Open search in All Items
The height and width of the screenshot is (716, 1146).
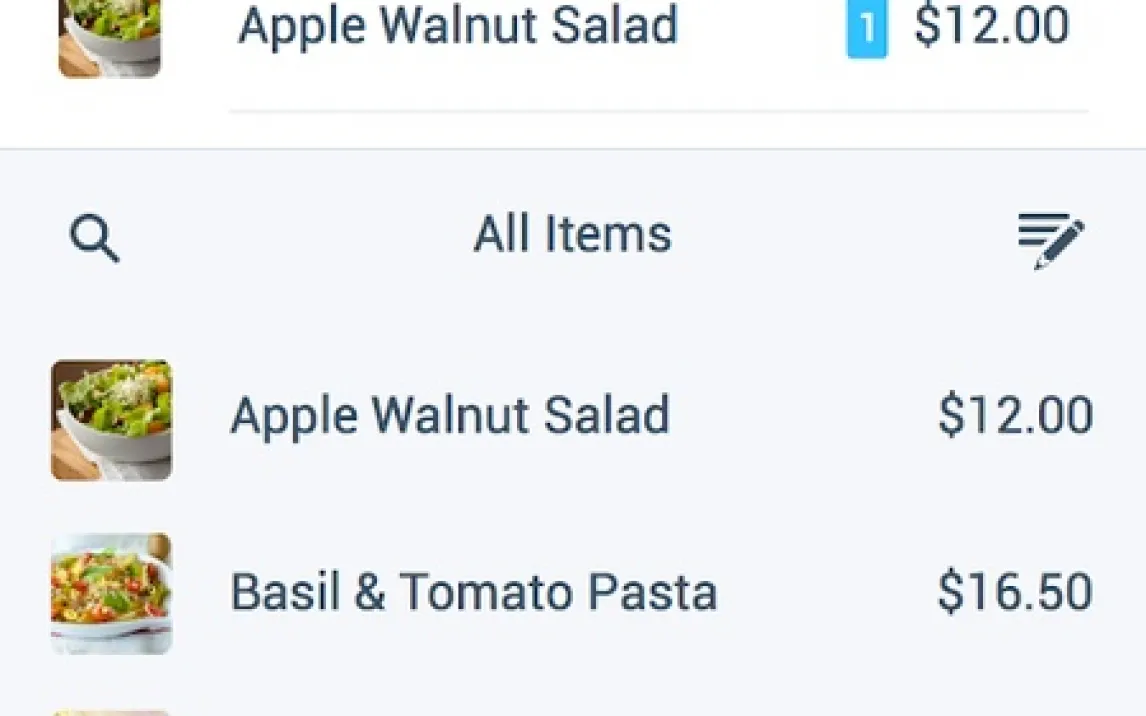95,240
